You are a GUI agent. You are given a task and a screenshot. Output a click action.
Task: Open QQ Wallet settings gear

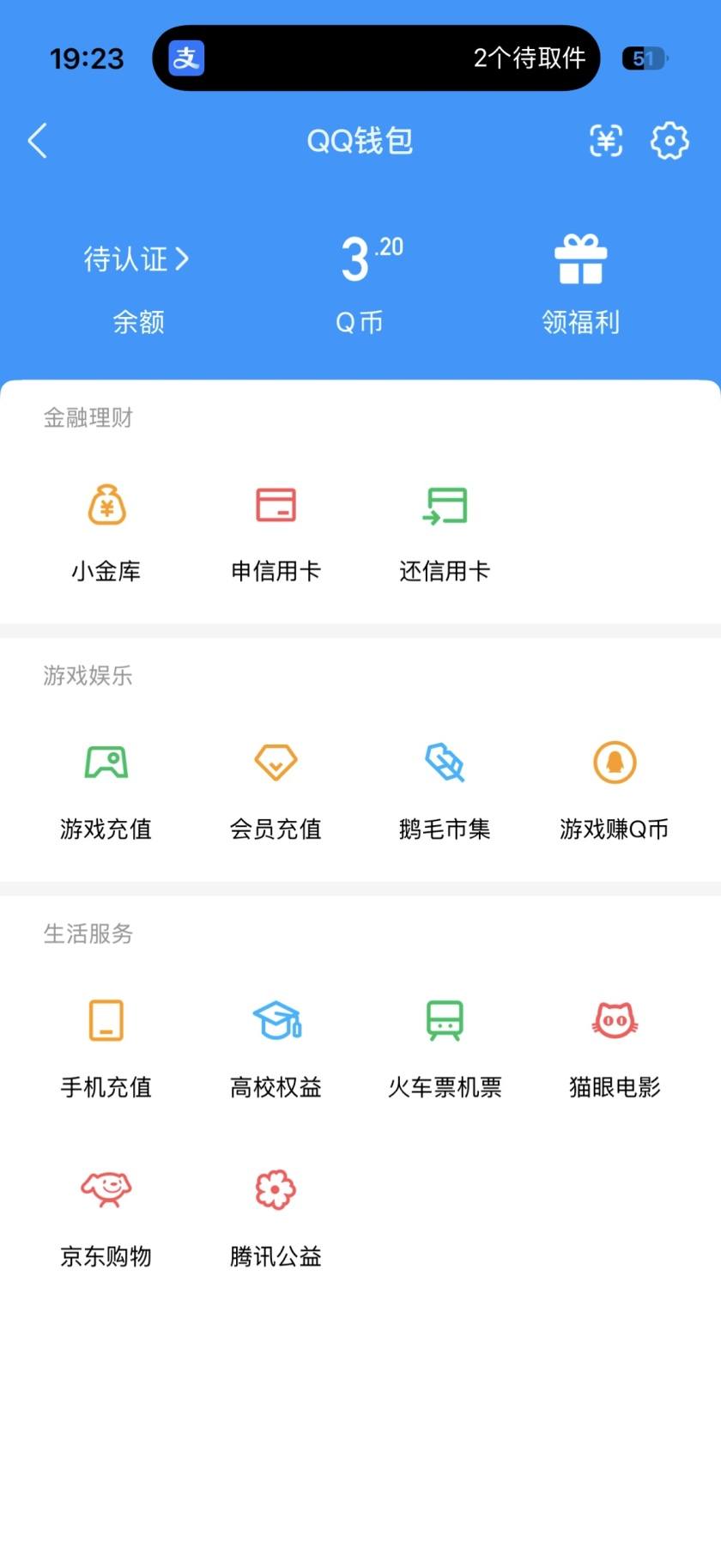pos(670,141)
